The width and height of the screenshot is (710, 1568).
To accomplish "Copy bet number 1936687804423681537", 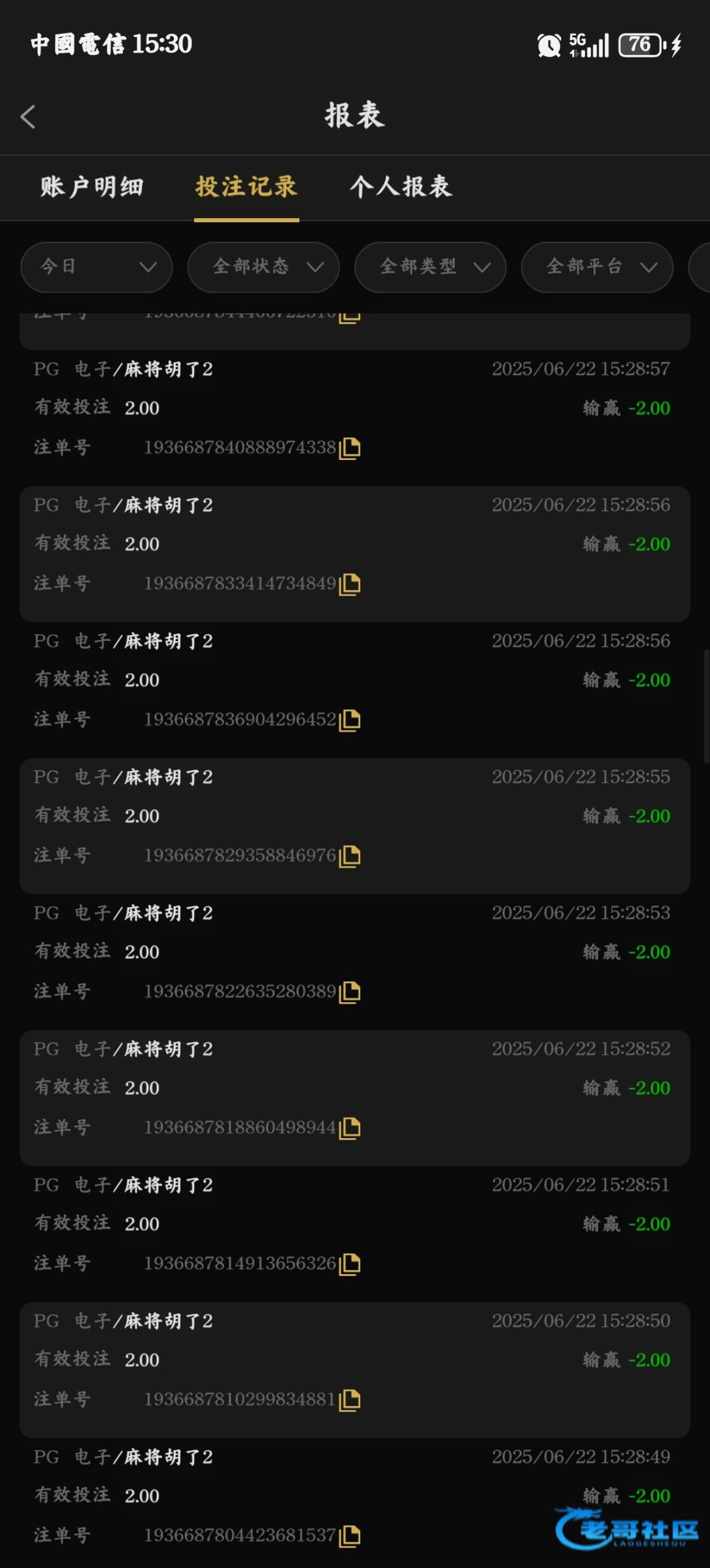I will point(350,1535).
